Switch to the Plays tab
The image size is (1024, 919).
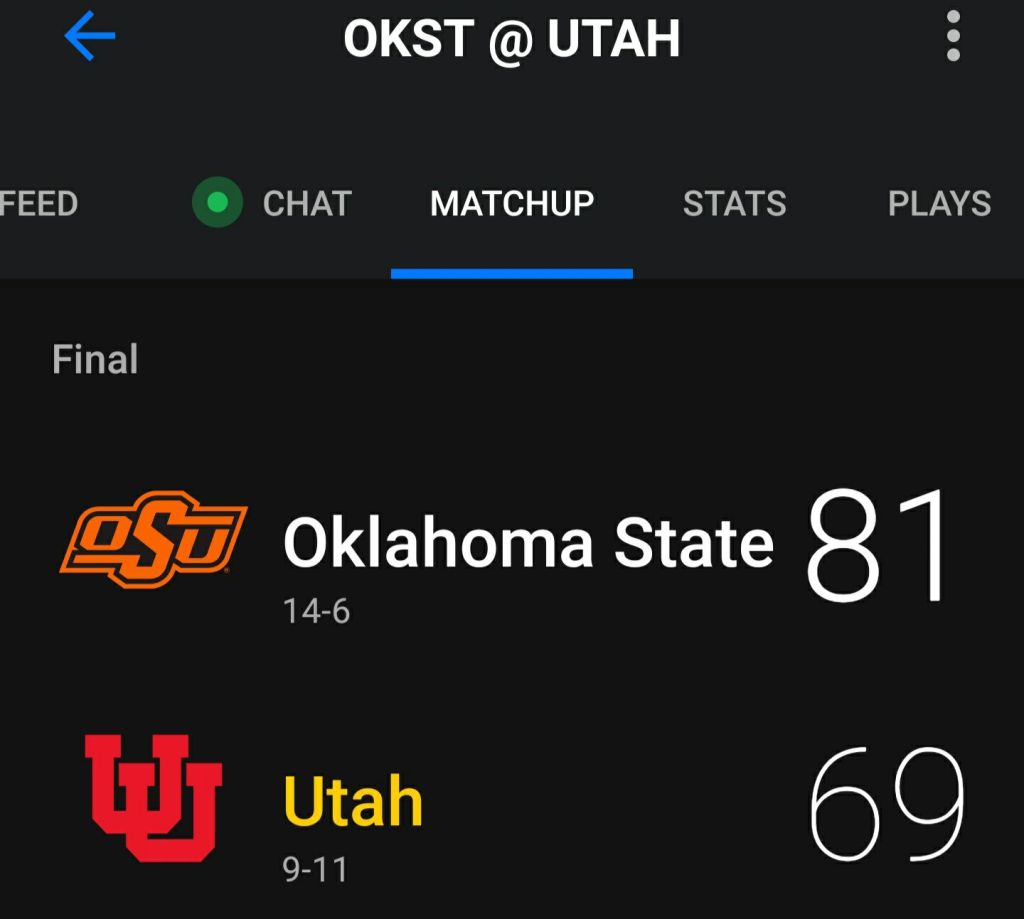pyautogui.click(x=939, y=204)
